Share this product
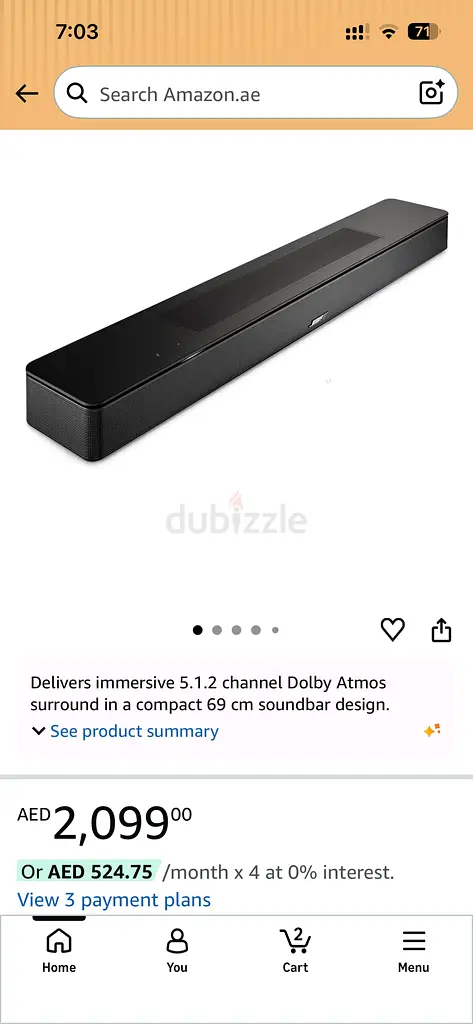This screenshot has width=473, height=1024. pyautogui.click(x=442, y=630)
